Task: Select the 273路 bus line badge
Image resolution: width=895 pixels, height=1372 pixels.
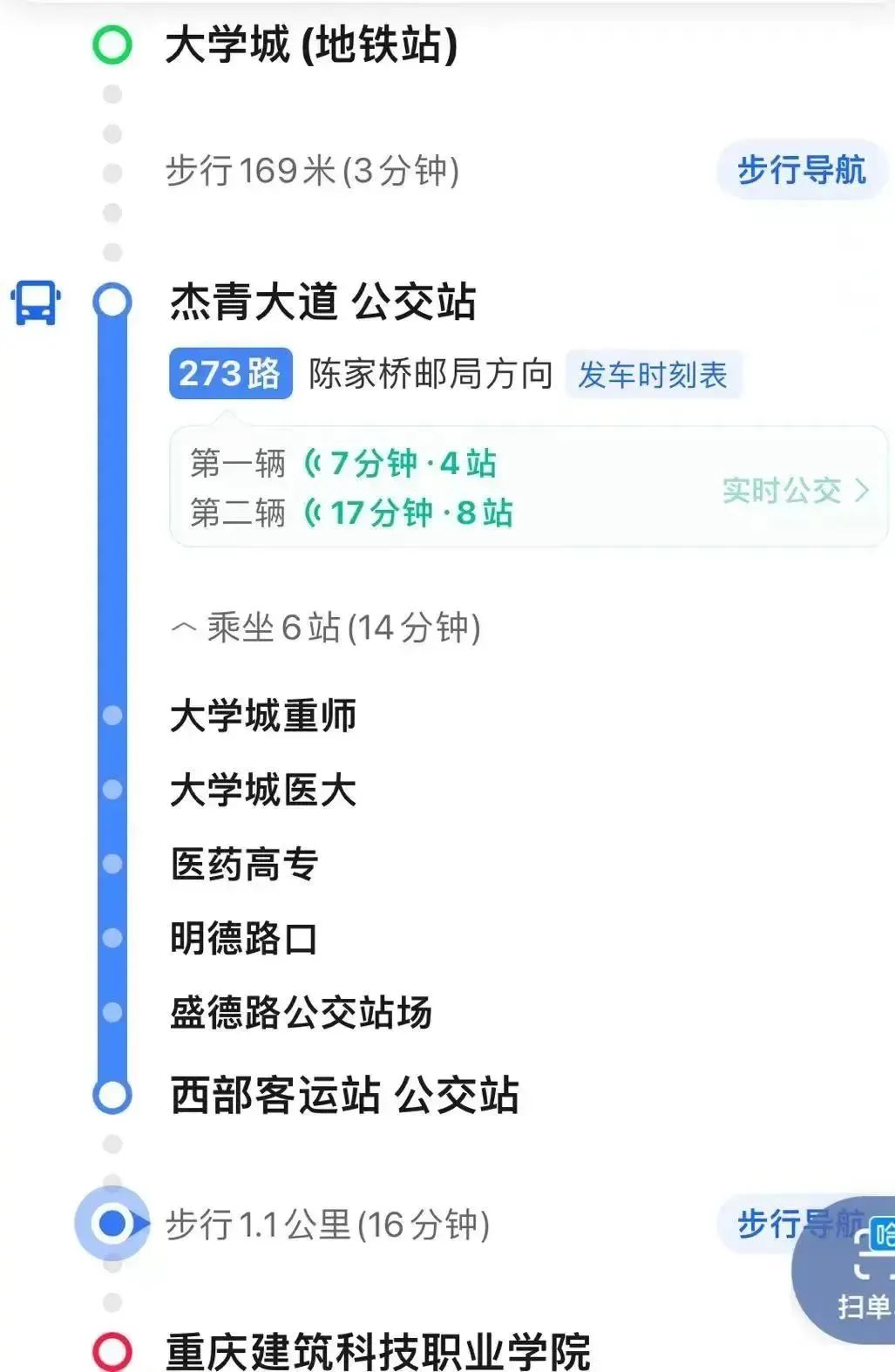Action: pyautogui.click(x=230, y=374)
